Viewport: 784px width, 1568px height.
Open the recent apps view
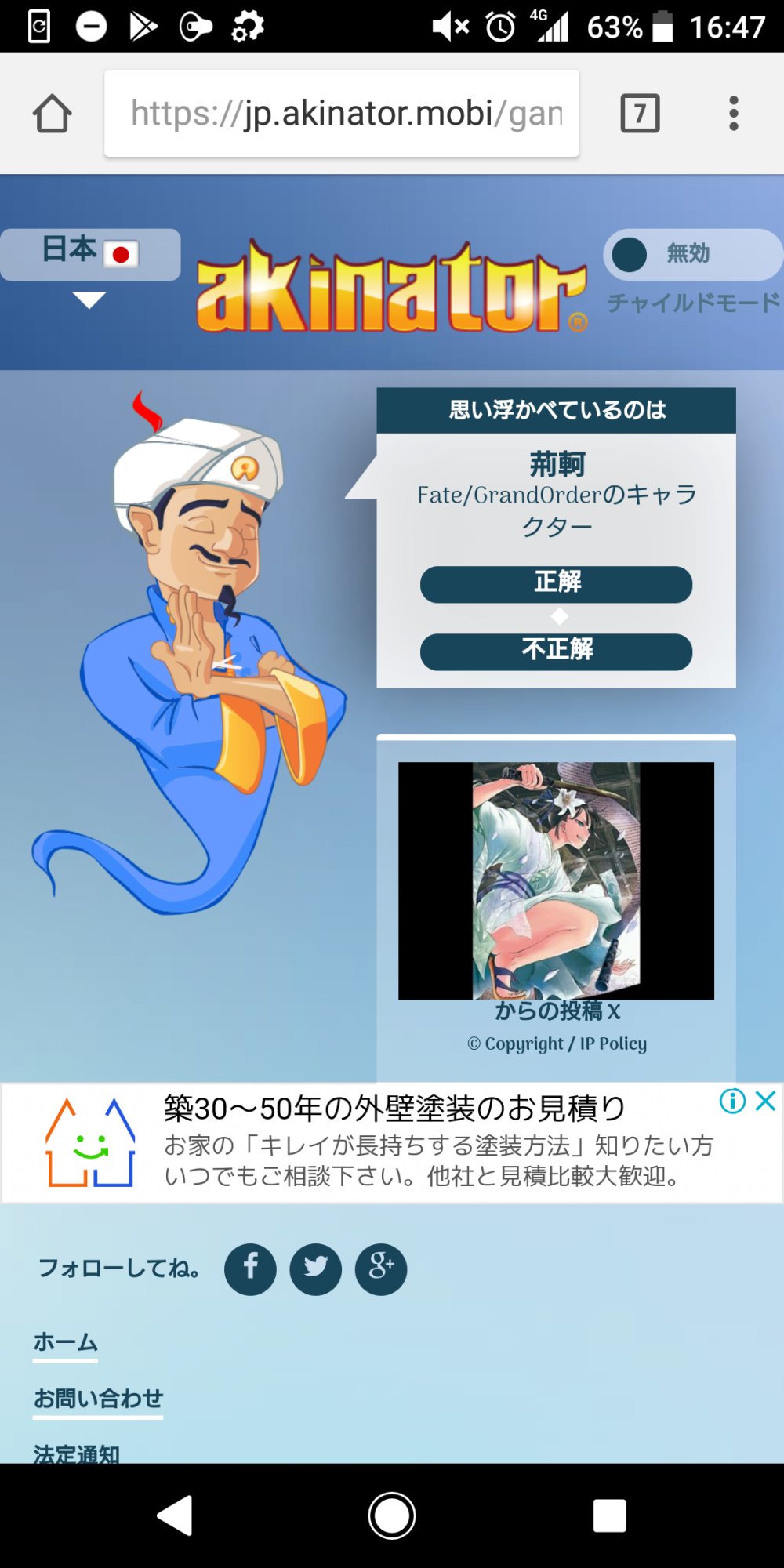pyautogui.click(x=609, y=1515)
